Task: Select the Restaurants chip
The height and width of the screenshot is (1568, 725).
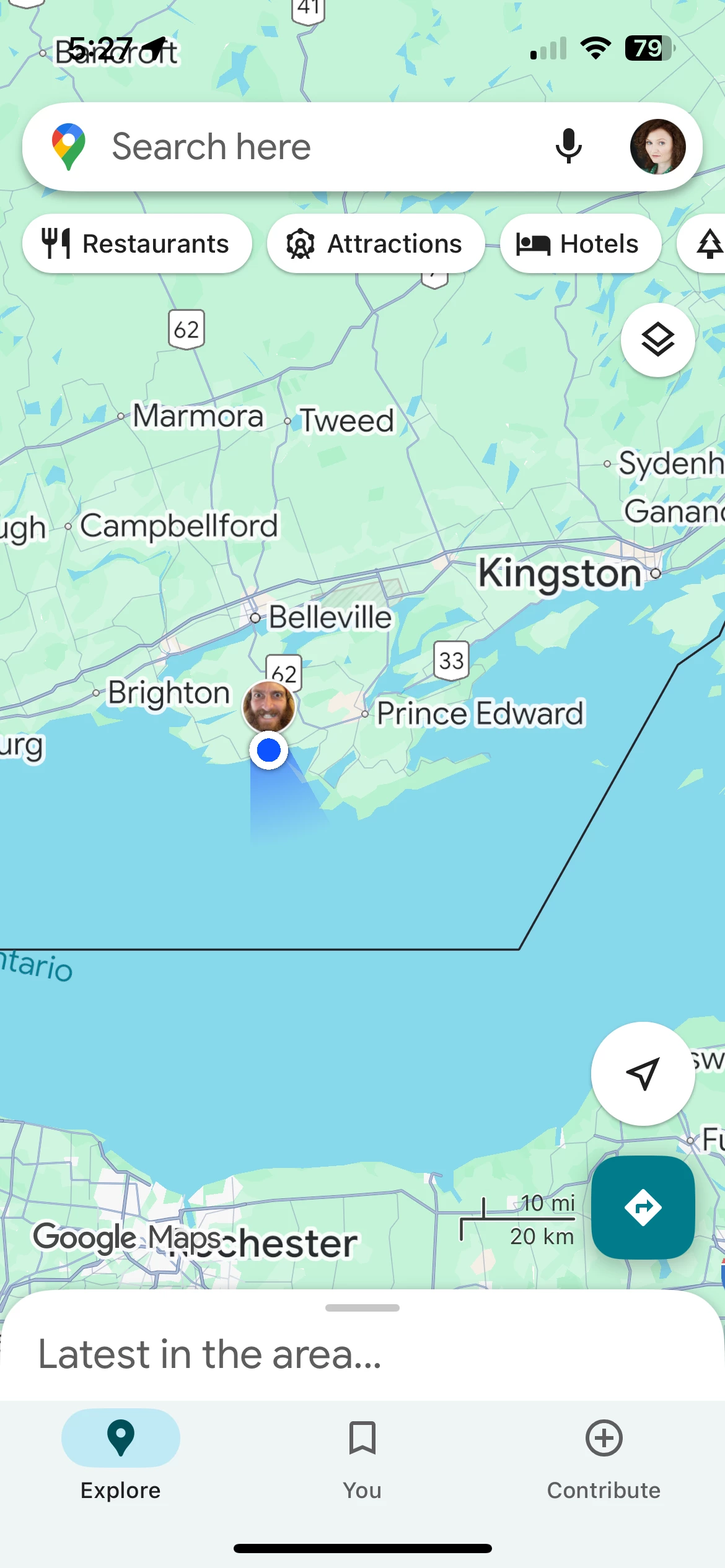Action: point(137,244)
